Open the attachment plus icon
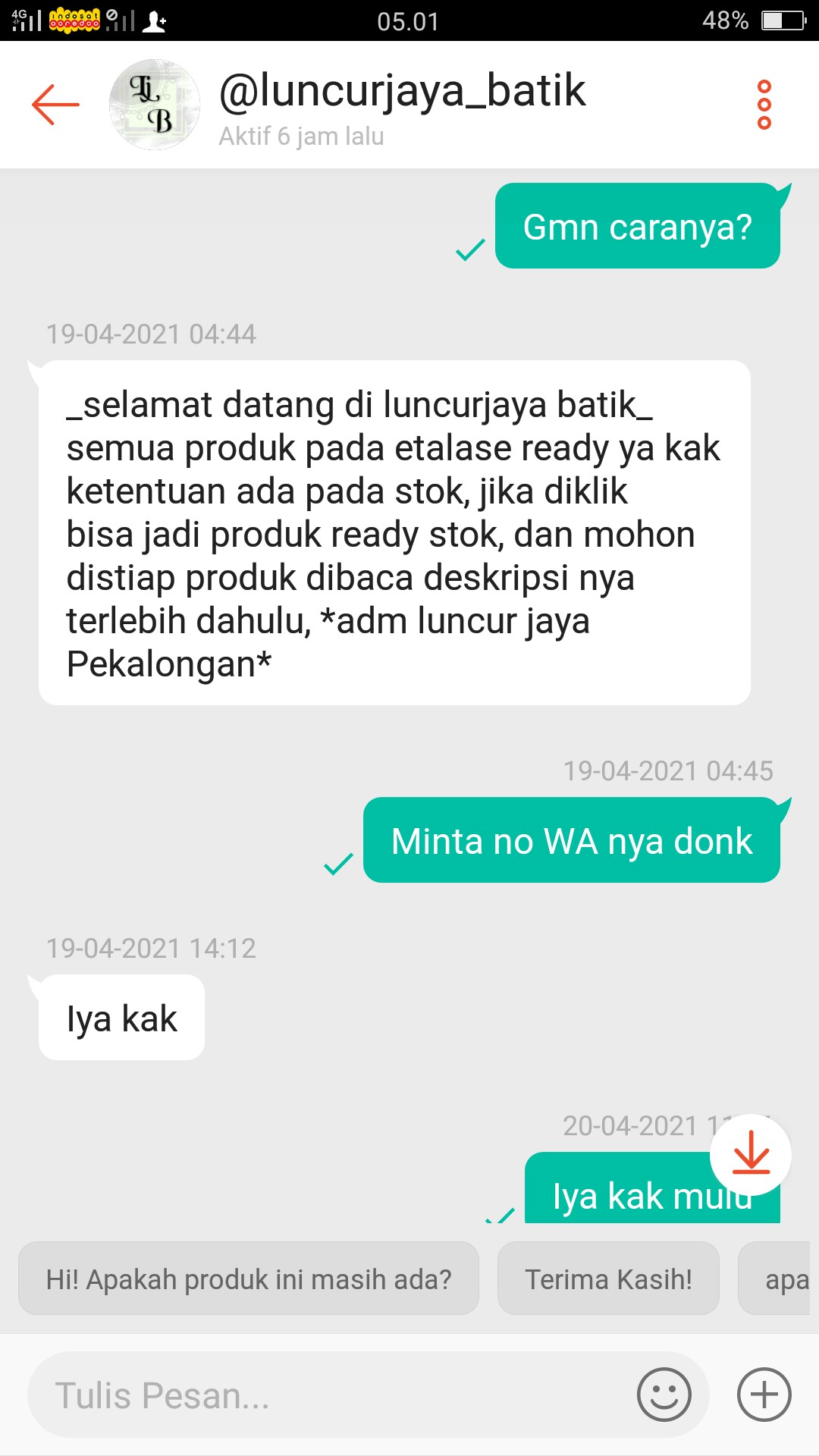819x1456 pixels. click(x=762, y=1395)
